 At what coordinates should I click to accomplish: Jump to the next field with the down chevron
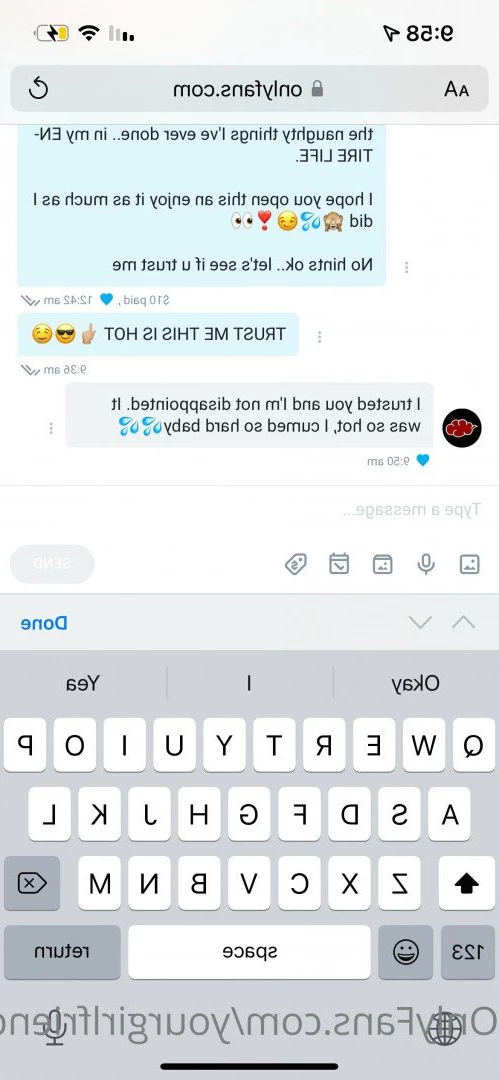click(420, 623)
